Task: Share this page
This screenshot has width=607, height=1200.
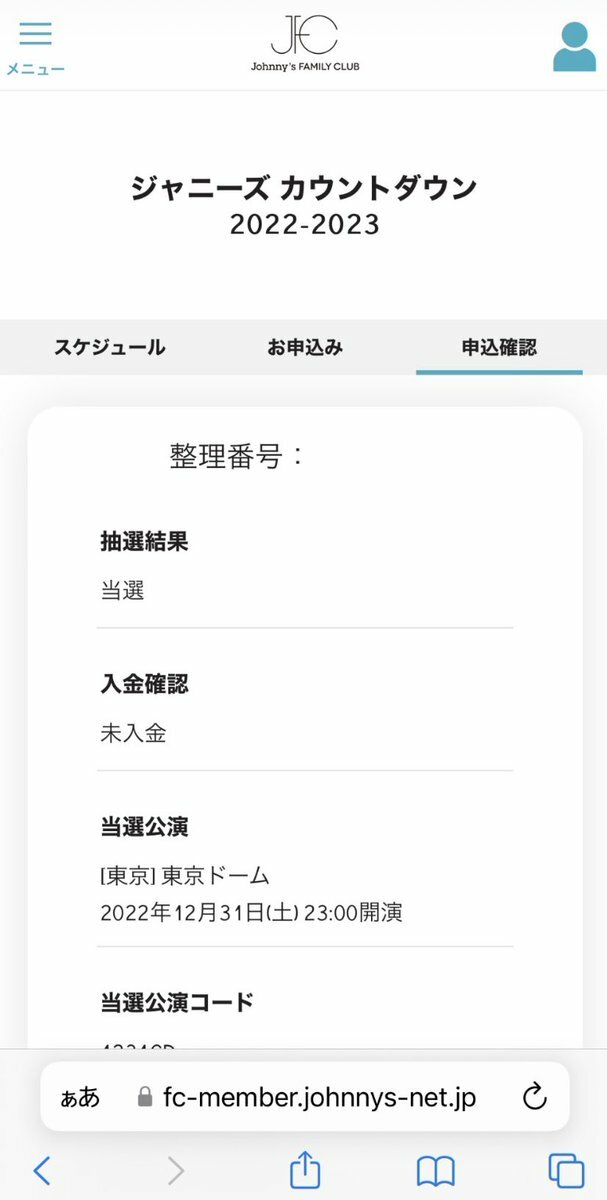Action: pos(305,1168)
